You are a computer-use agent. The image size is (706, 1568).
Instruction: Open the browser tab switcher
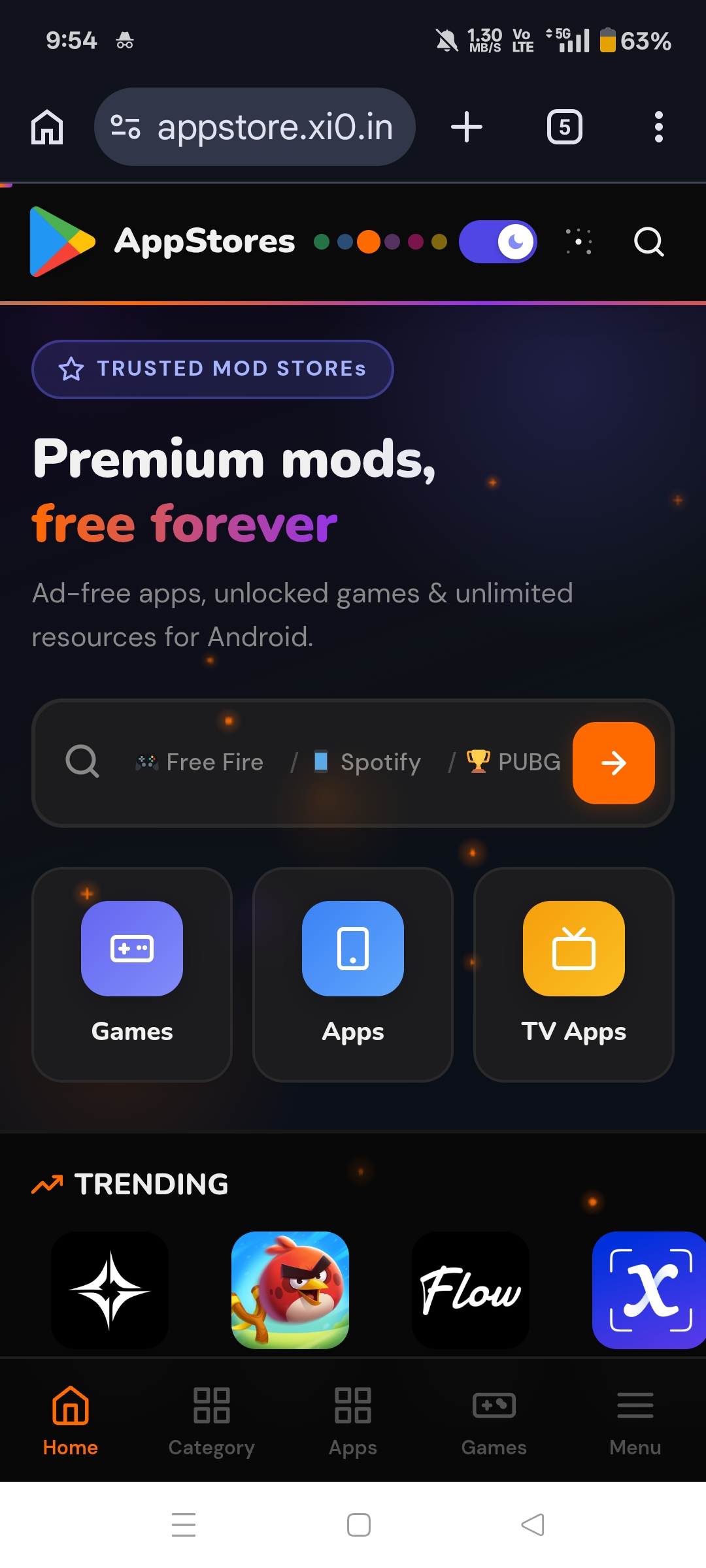(564, 127)
